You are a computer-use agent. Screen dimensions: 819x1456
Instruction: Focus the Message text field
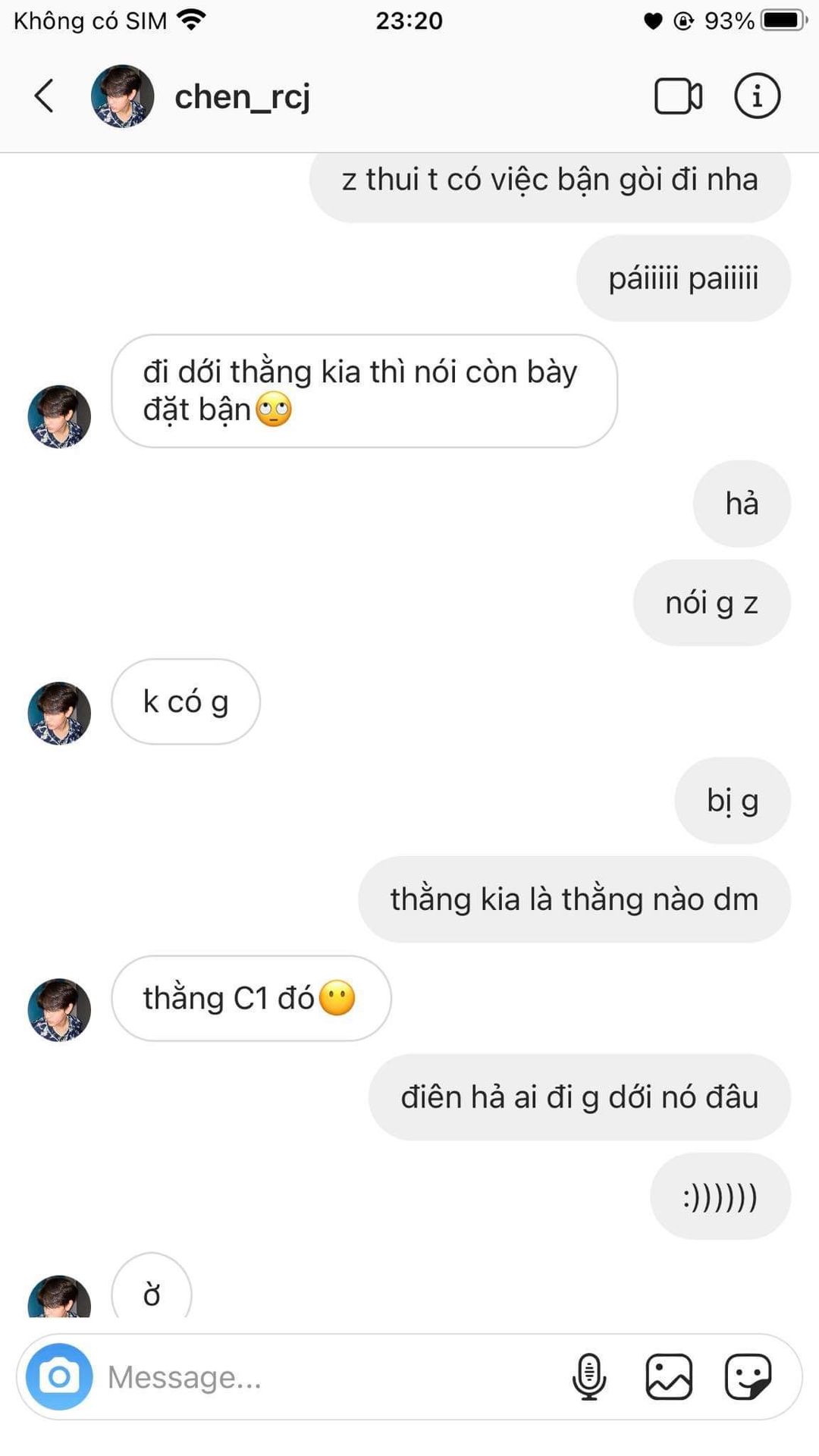(x=334, y=1376)
